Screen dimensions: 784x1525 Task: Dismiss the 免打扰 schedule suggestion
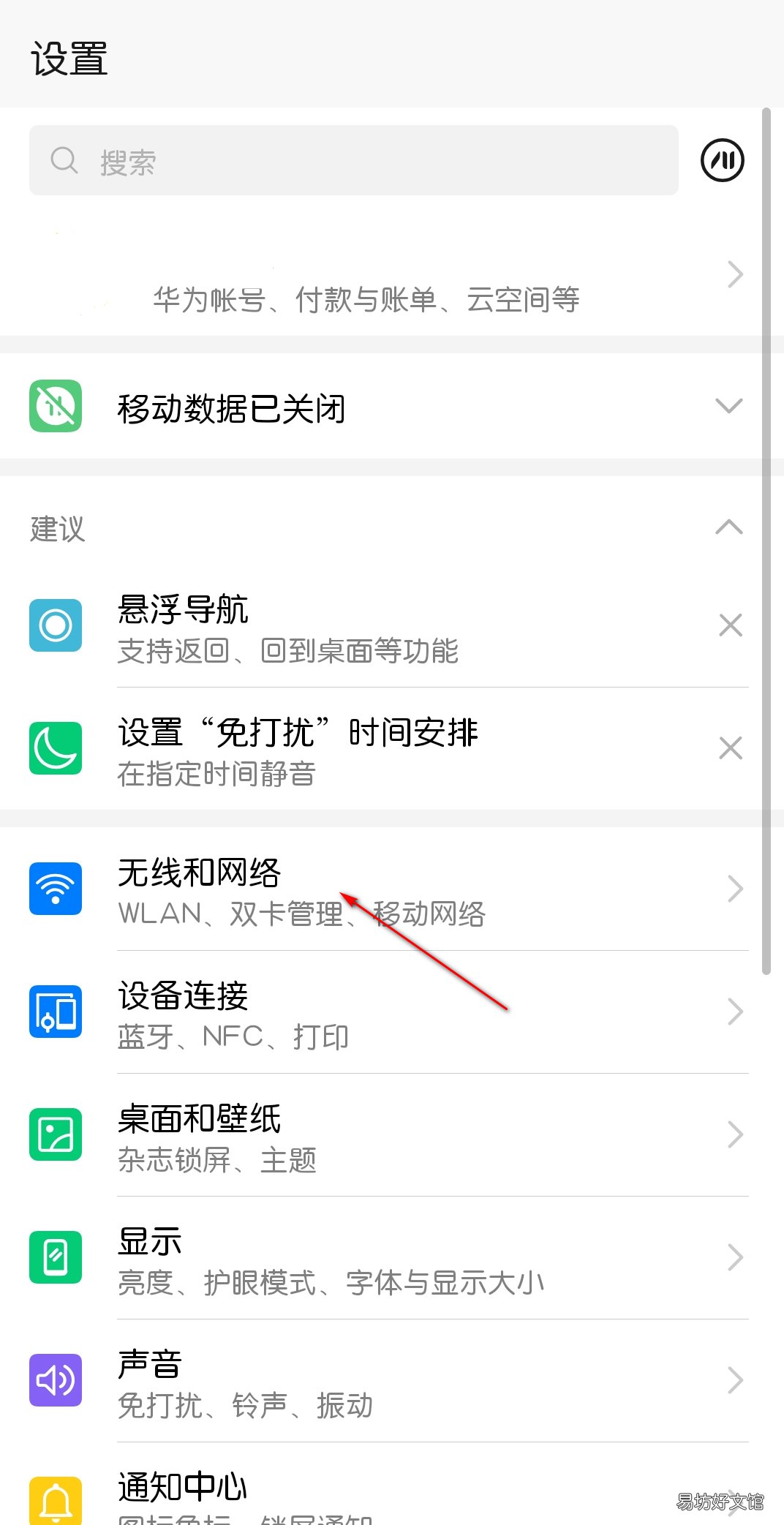731,748
